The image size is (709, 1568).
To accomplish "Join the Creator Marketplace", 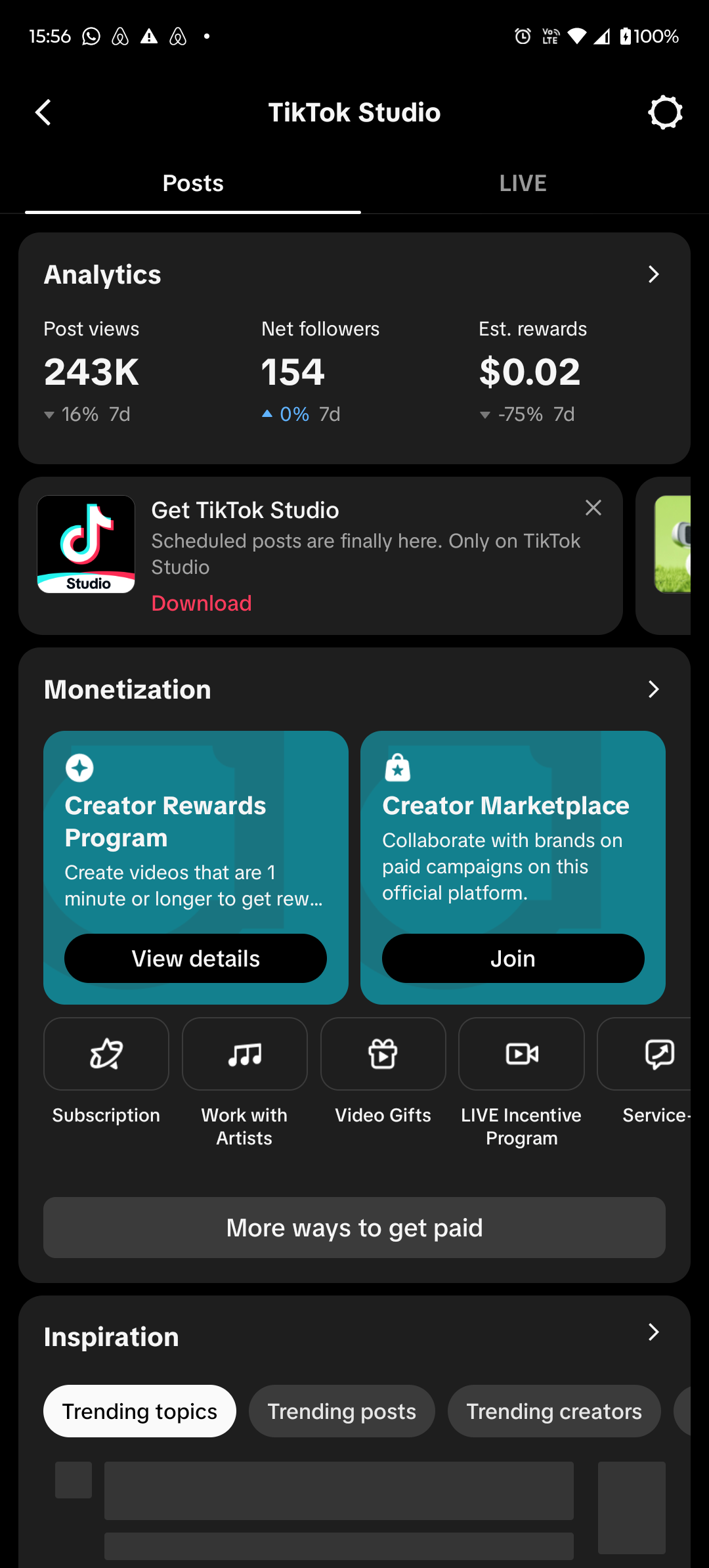I will tap(513, 959).
